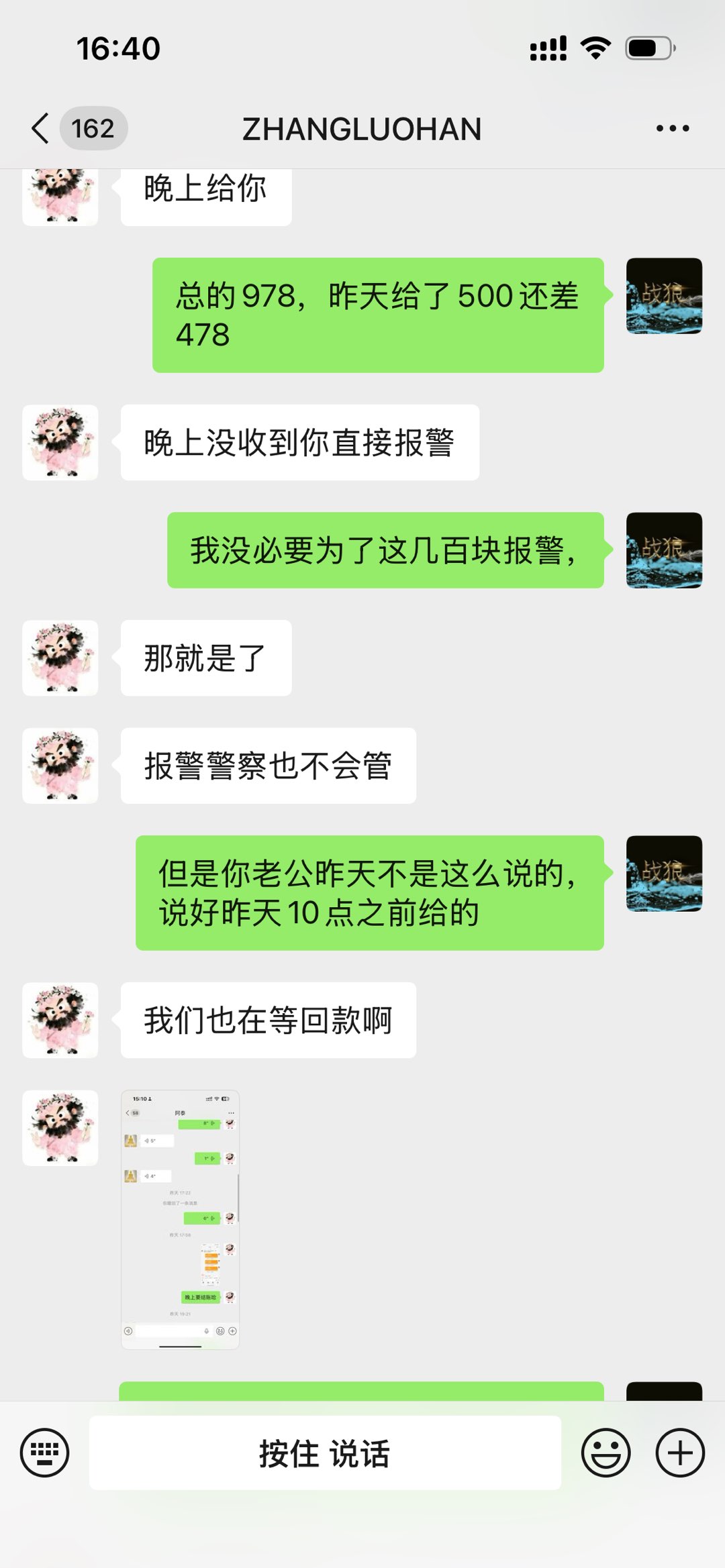
Task: Open the plus attachments menu
Action: (x=679, y=1453)
